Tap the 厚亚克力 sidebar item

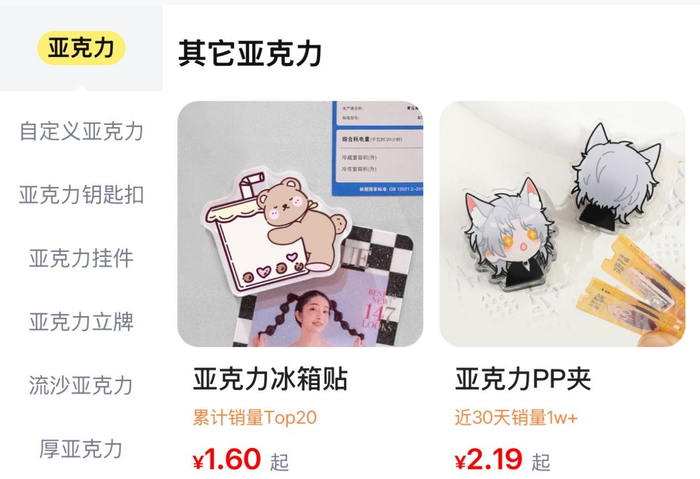tap(81, 448)
